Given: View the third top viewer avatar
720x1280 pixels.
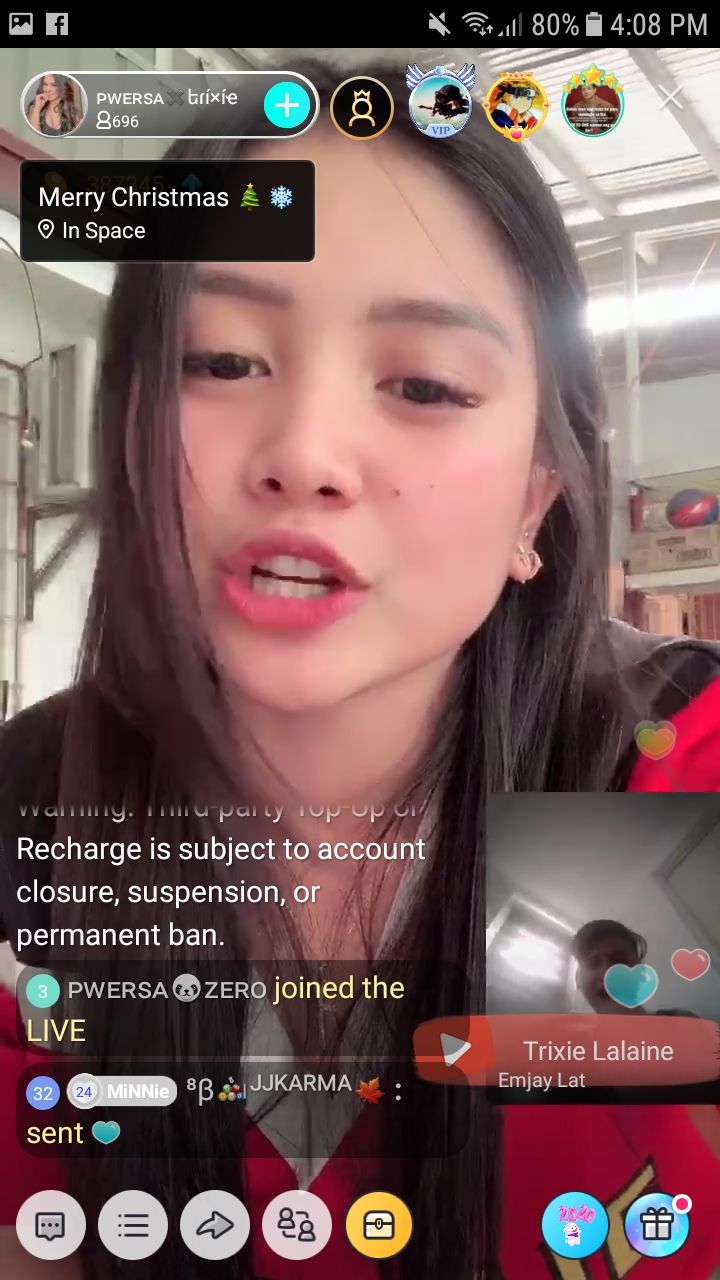Looking at the screenshot, I should coord(593,106).
